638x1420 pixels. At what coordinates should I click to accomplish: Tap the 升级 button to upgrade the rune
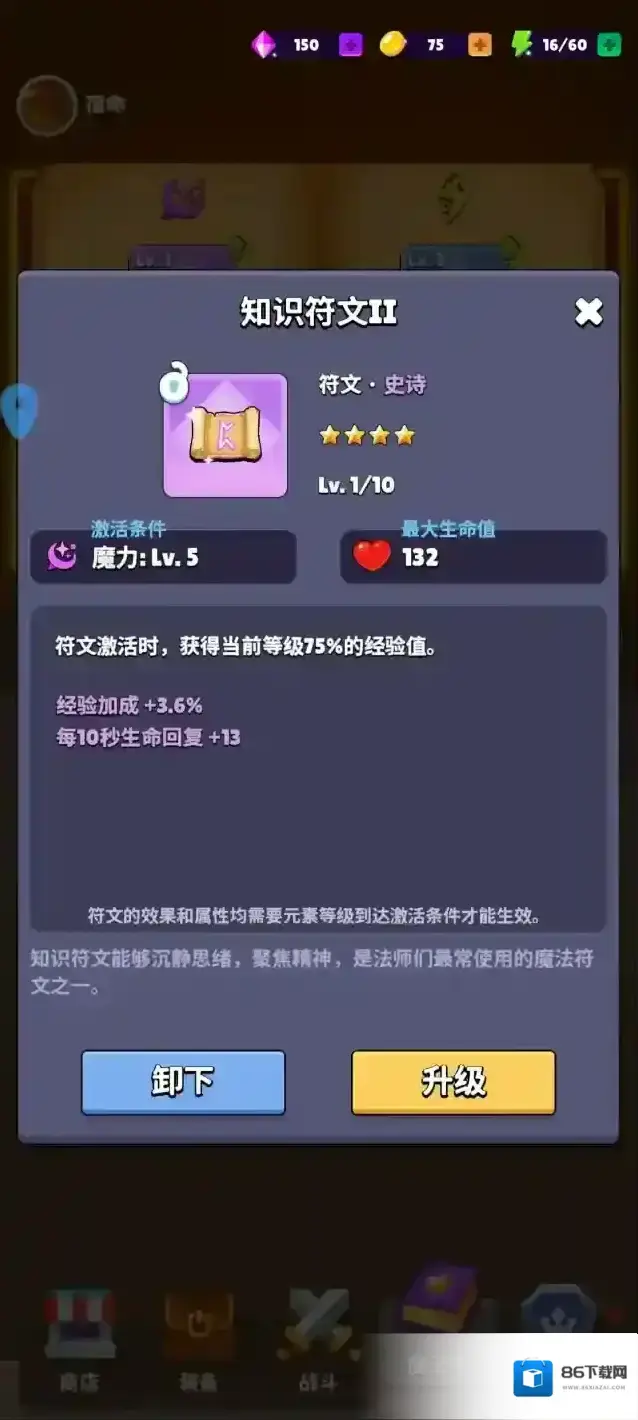click(453, 1082)
